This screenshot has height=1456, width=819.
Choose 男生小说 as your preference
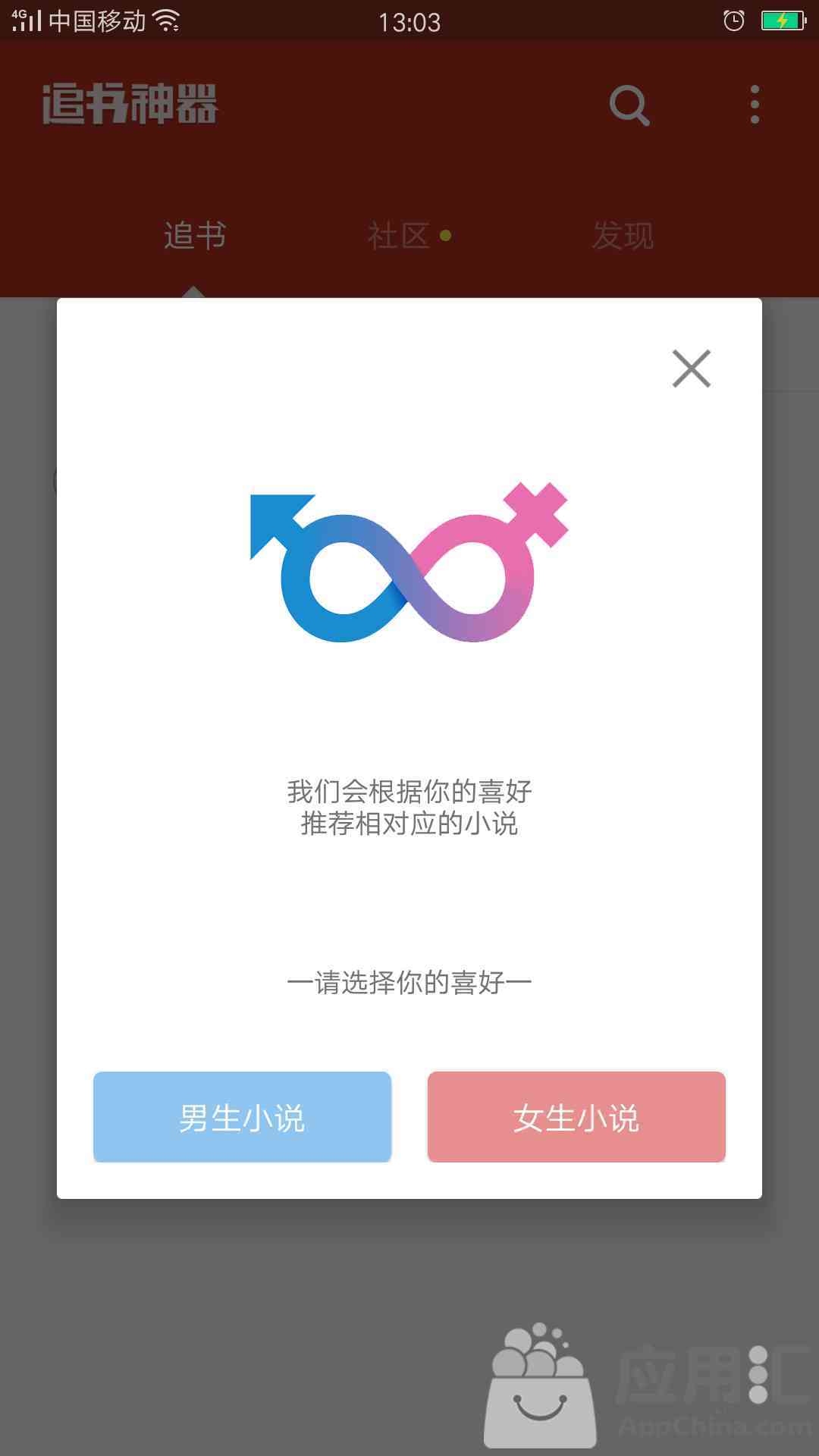click(x=242, y=1116)
